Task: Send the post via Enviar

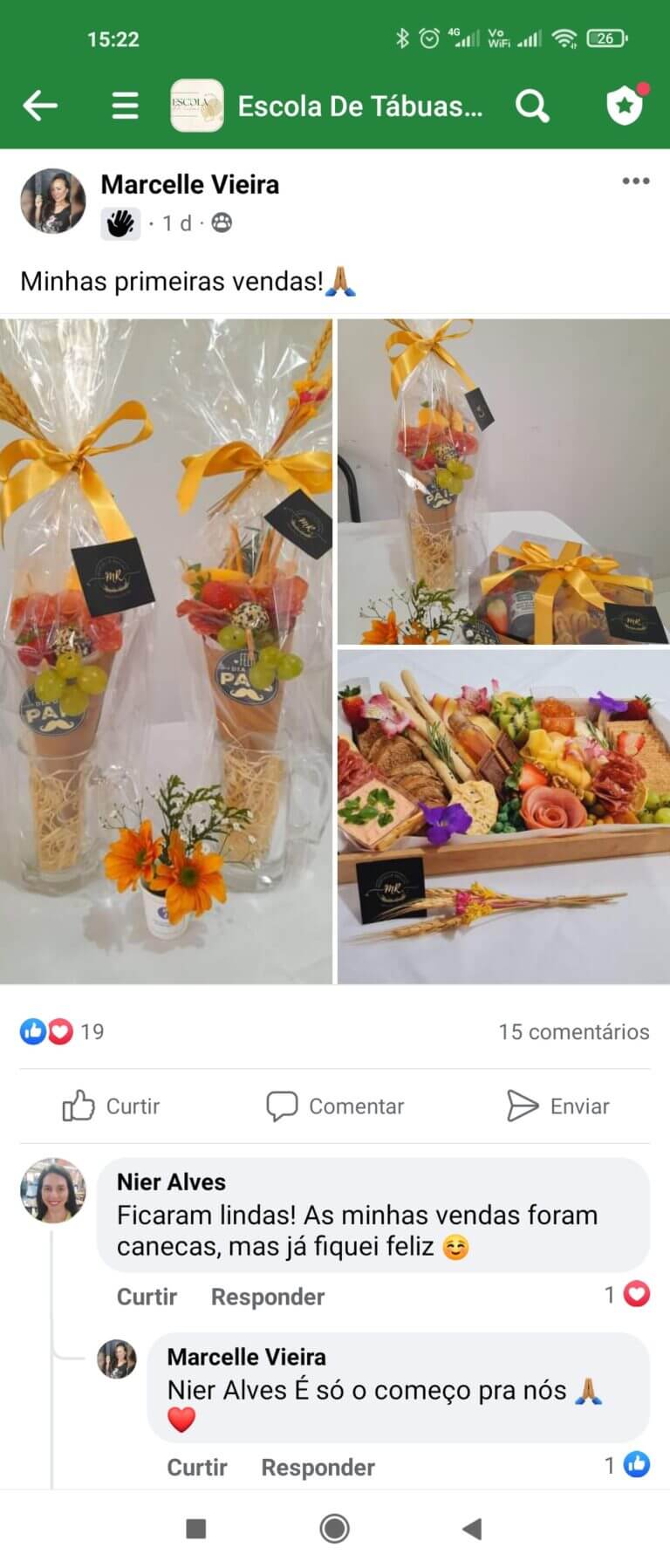Action: click(558, 1106)
